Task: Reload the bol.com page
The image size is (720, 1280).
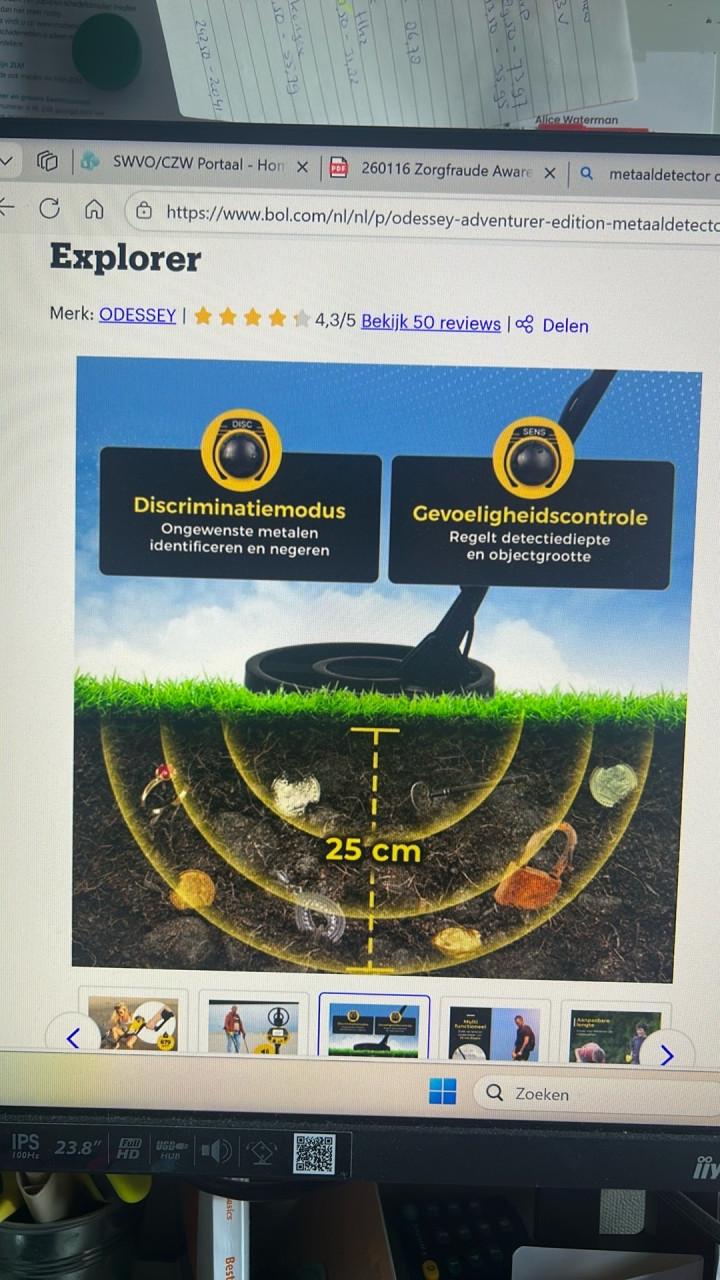Action: coord(49,208)
